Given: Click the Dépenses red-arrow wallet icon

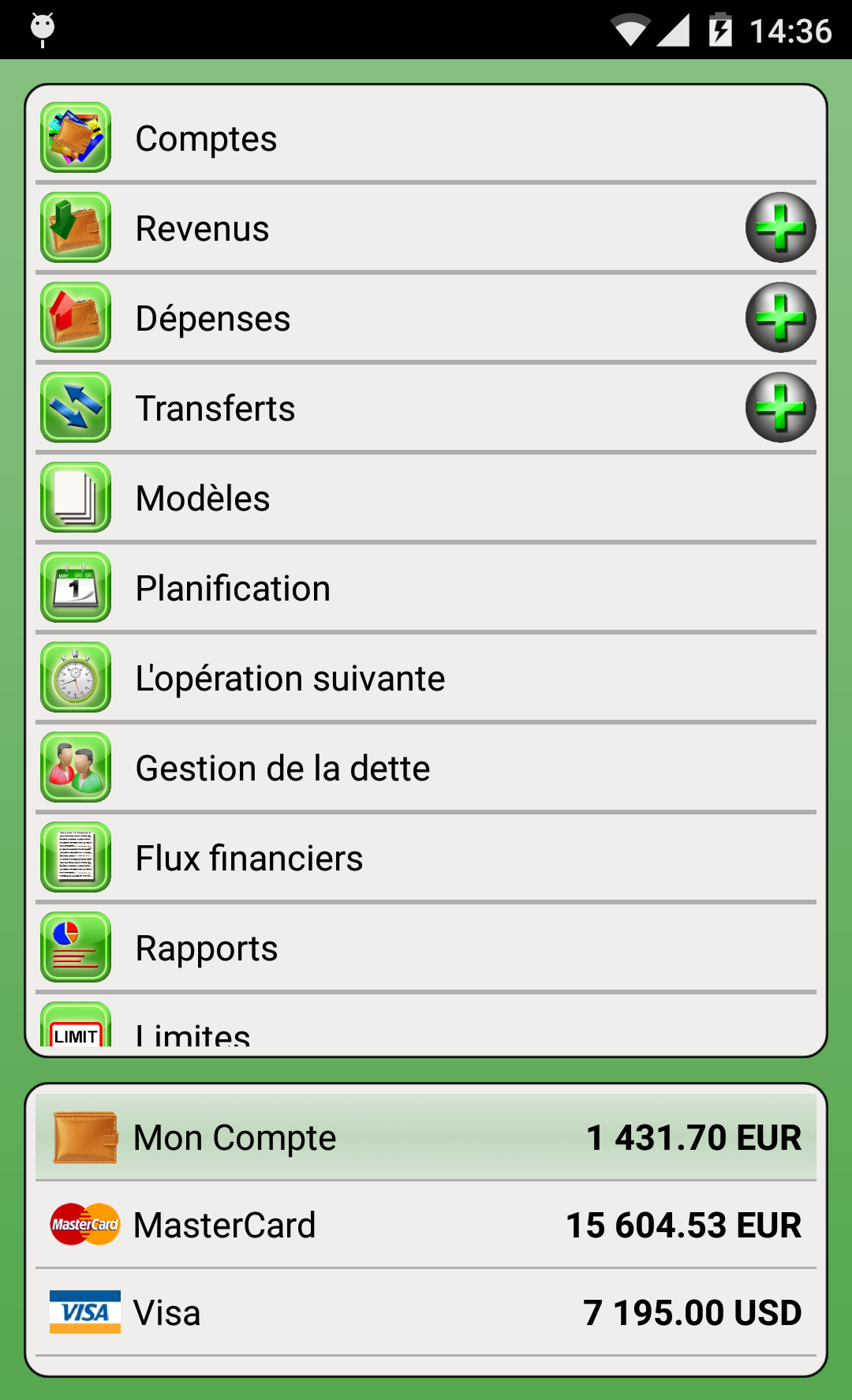Looking at the screenshot, I should pos(75,317).
